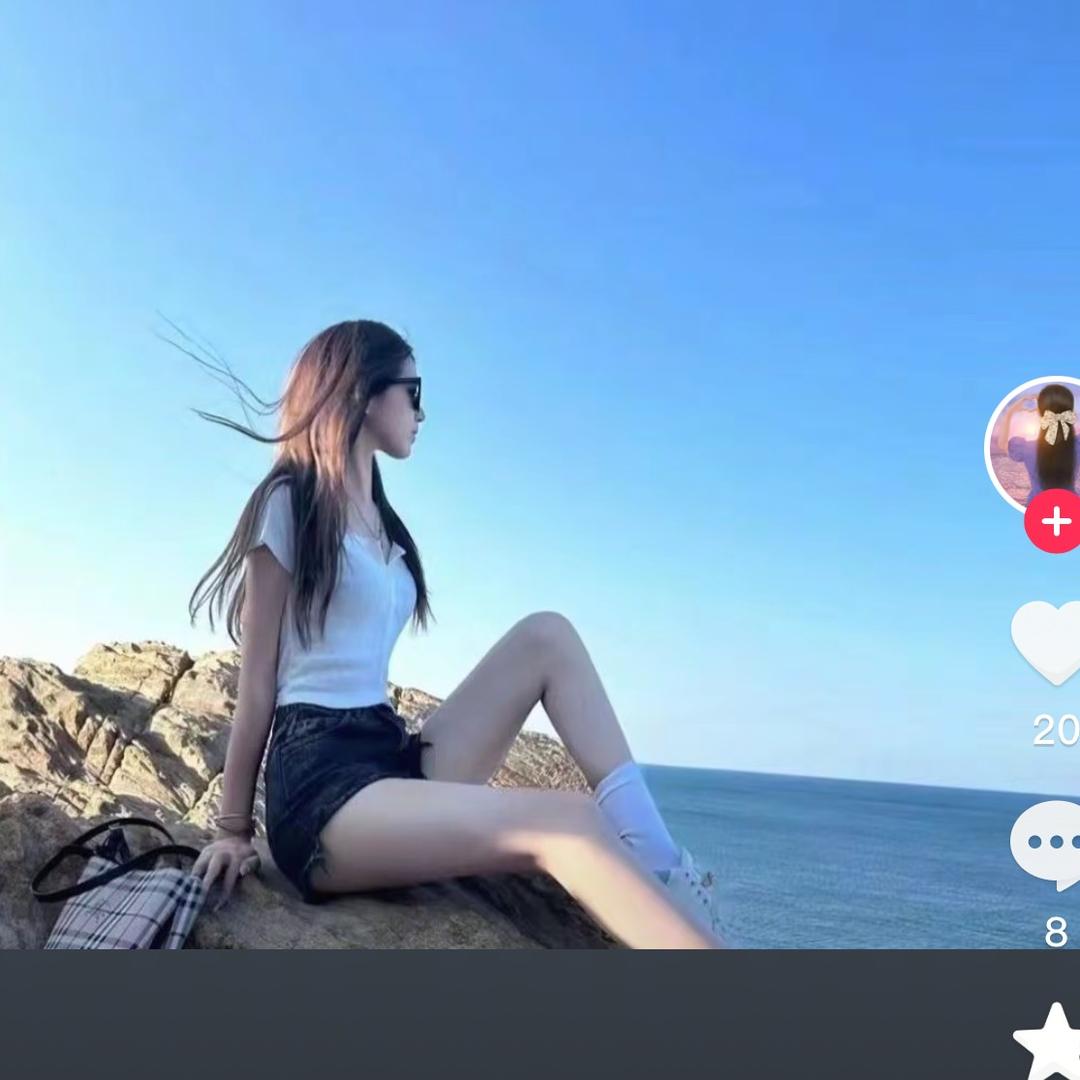Viewport: 1080px width, 1080px height.
Task: Like this video with the heart
Action: coord(1050,642)
